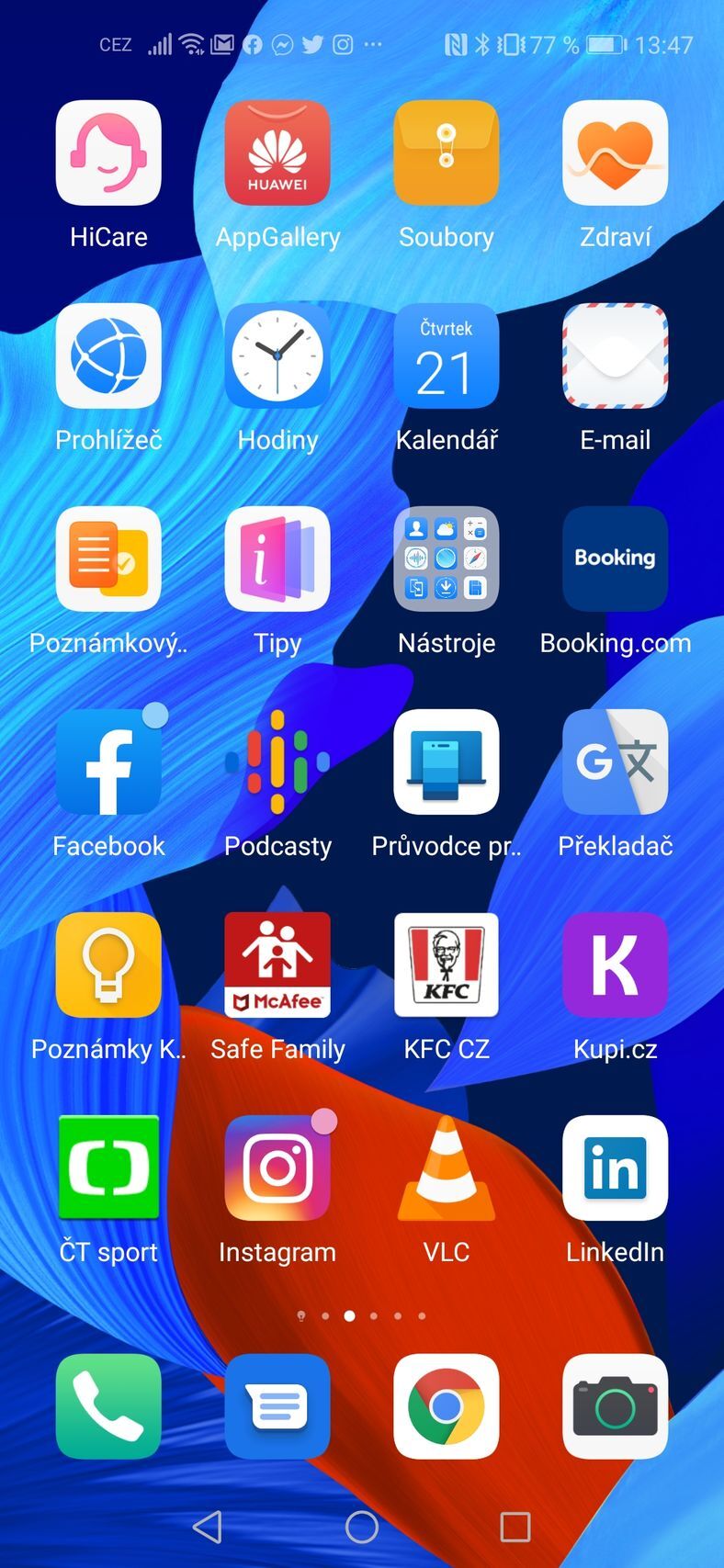The image size is (724, 1568).
Task: Launch Booking.com
Action: click(615, 559)
